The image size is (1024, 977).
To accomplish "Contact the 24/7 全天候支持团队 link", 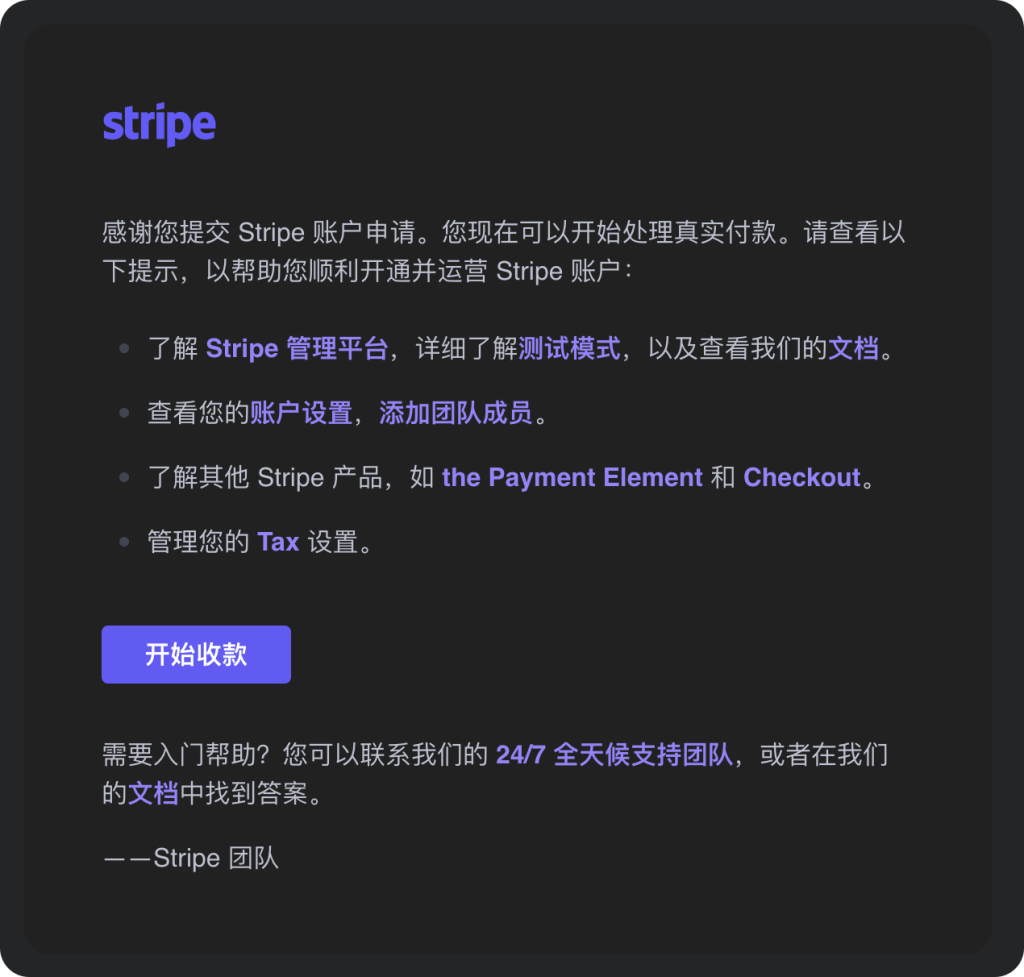I will coord(614,754).
